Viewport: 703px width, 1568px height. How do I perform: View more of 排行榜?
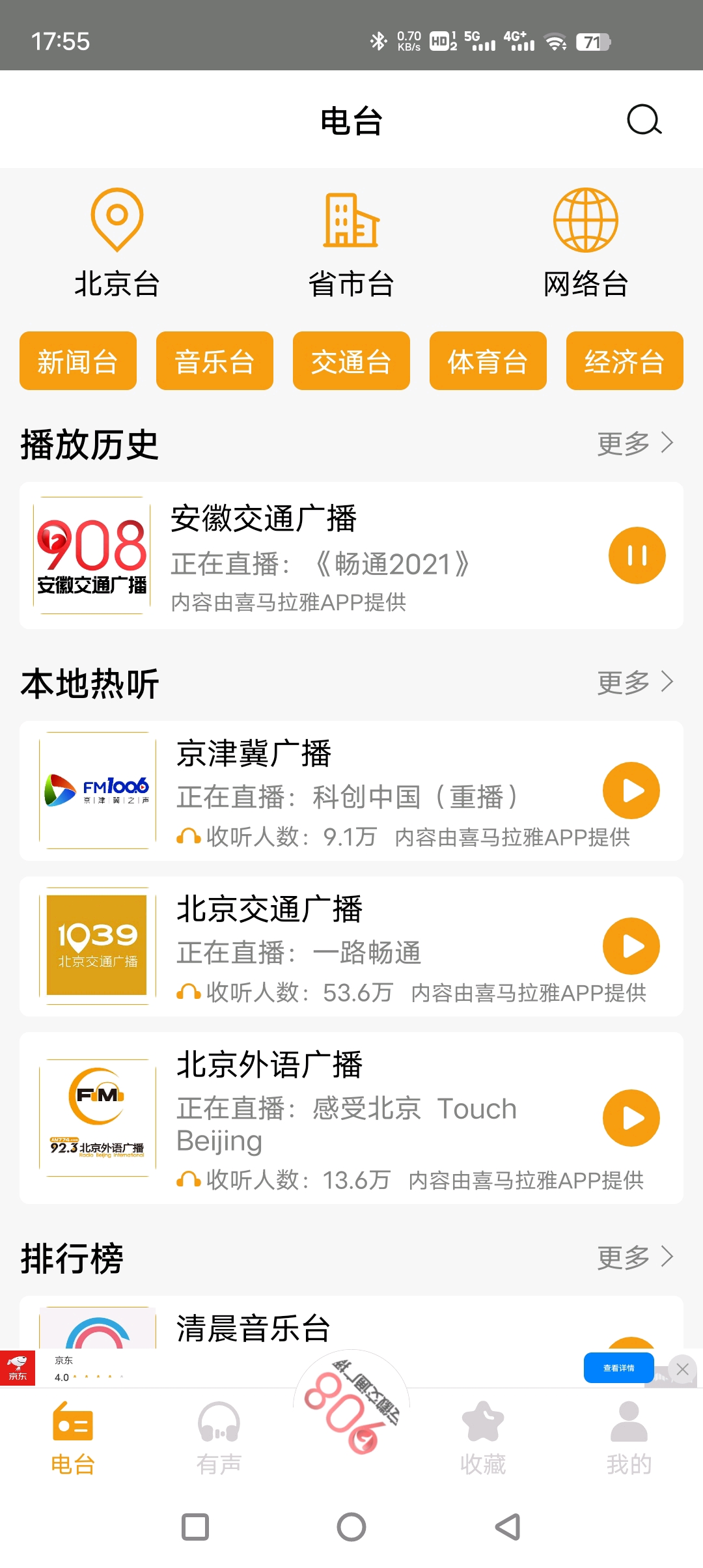point(635,1257)
